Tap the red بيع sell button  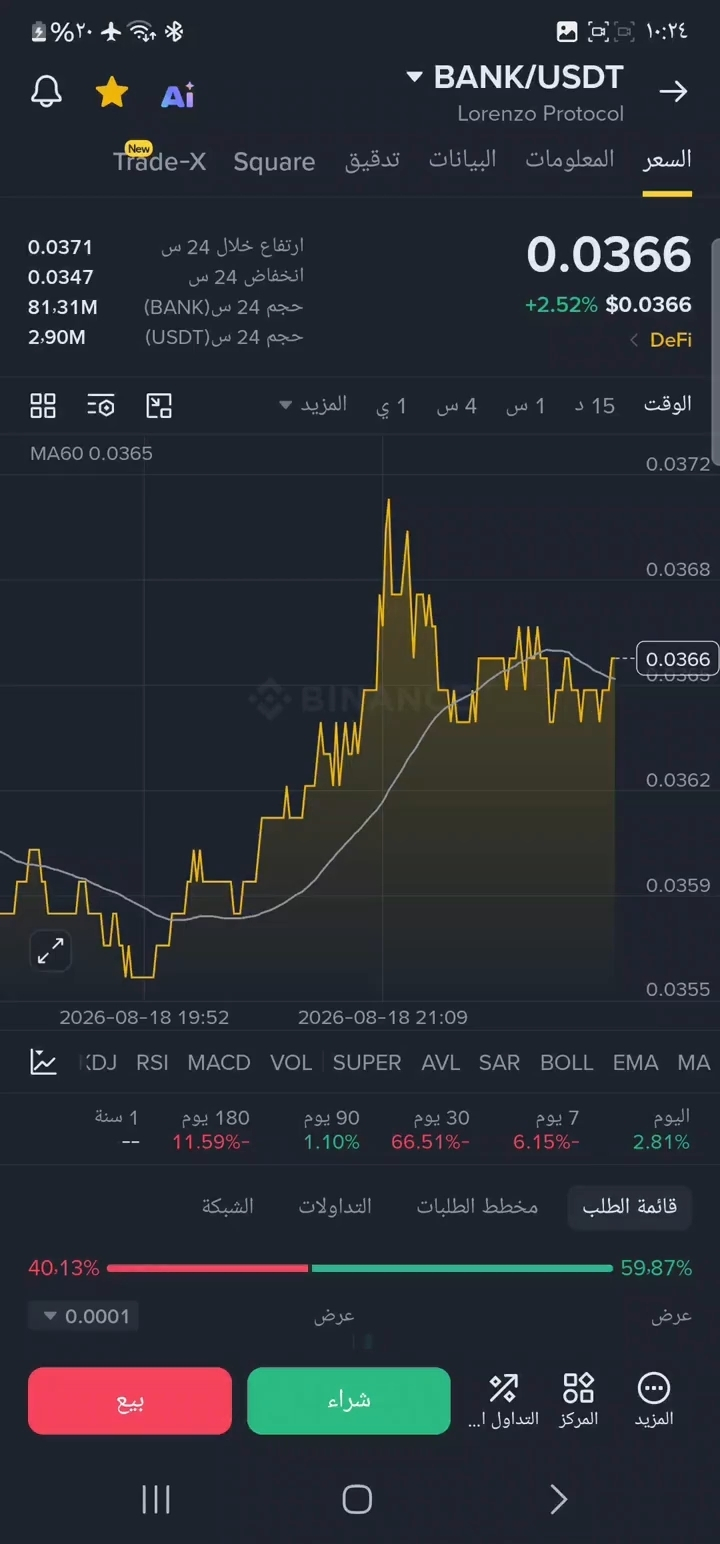[x=130, y=1401]
